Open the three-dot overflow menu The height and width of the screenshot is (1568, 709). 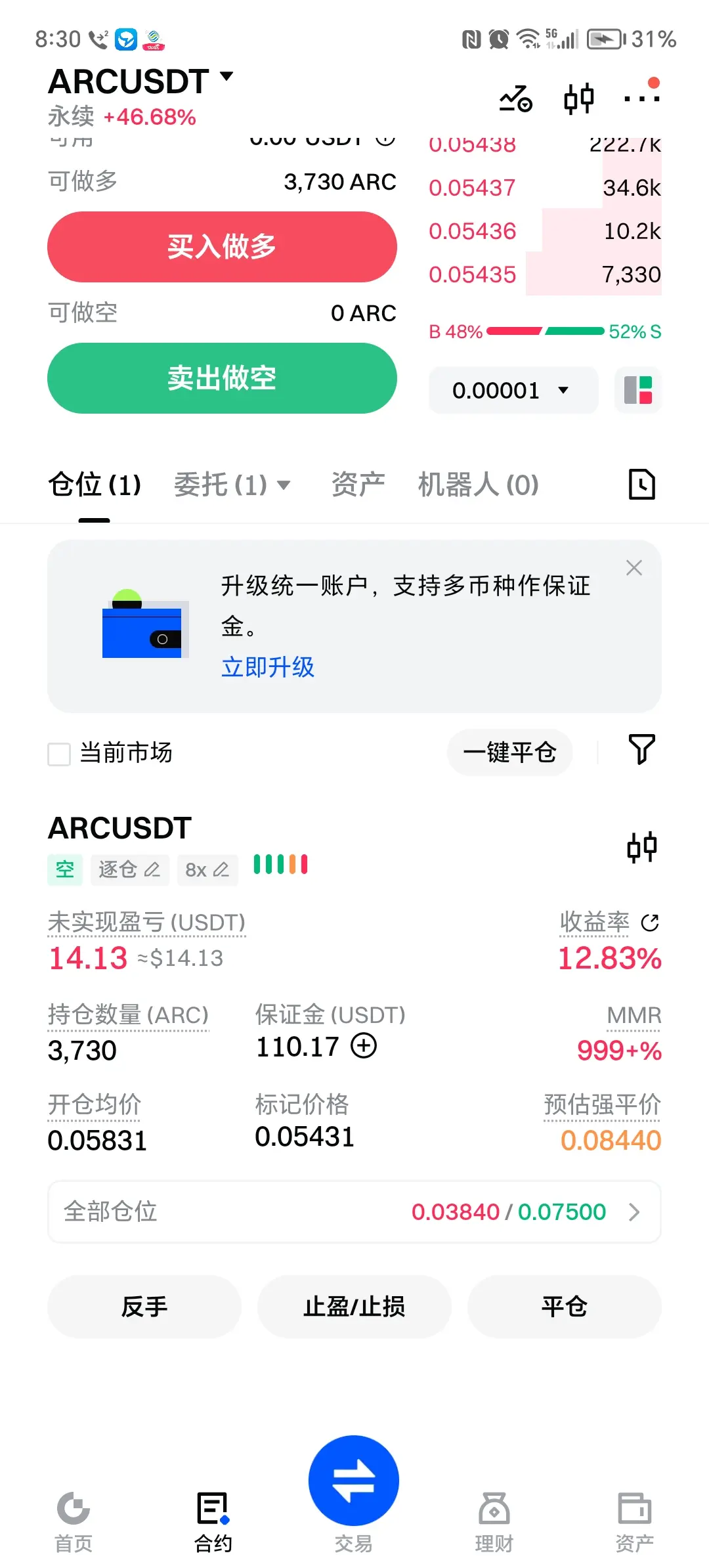point(641,98)
